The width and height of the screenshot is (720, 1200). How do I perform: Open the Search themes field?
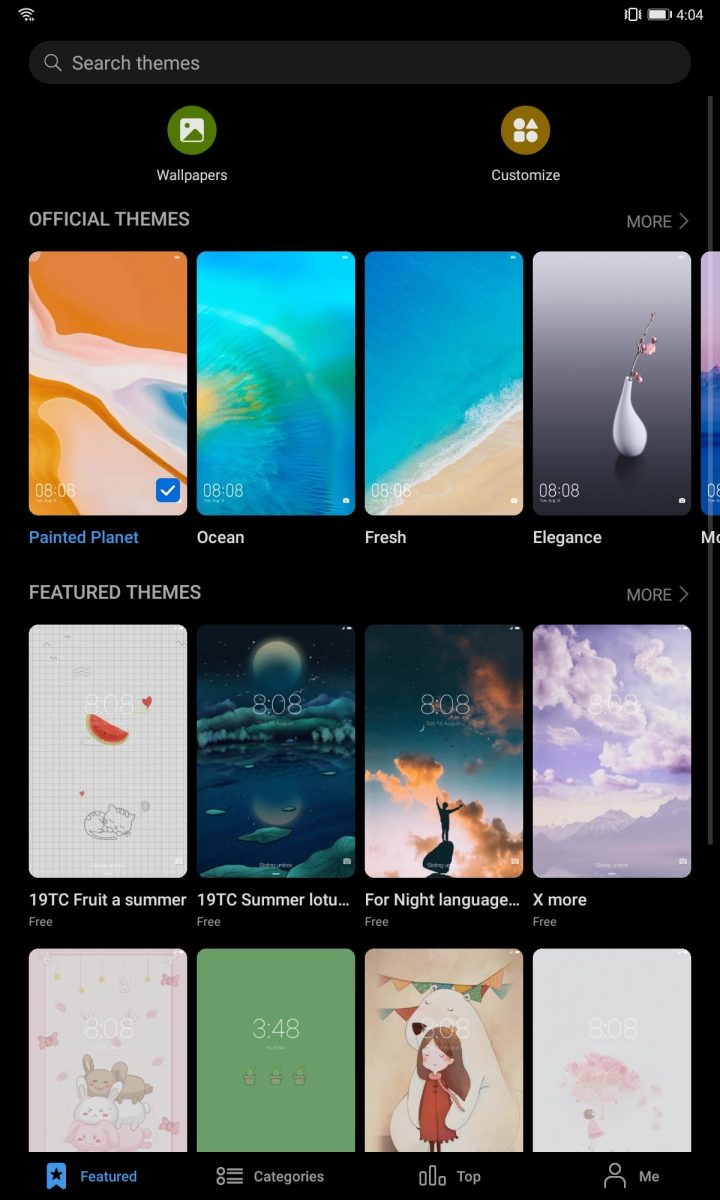click(360, 63)
